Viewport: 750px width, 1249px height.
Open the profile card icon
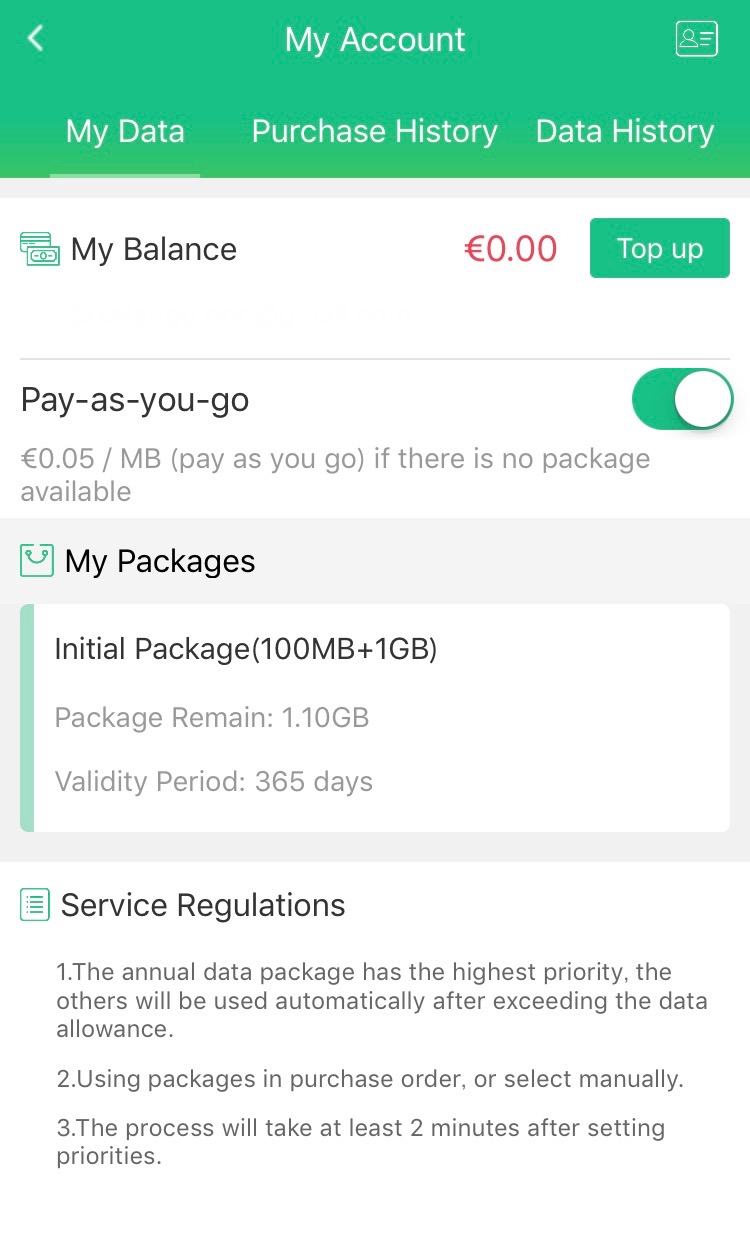point(697,39)
